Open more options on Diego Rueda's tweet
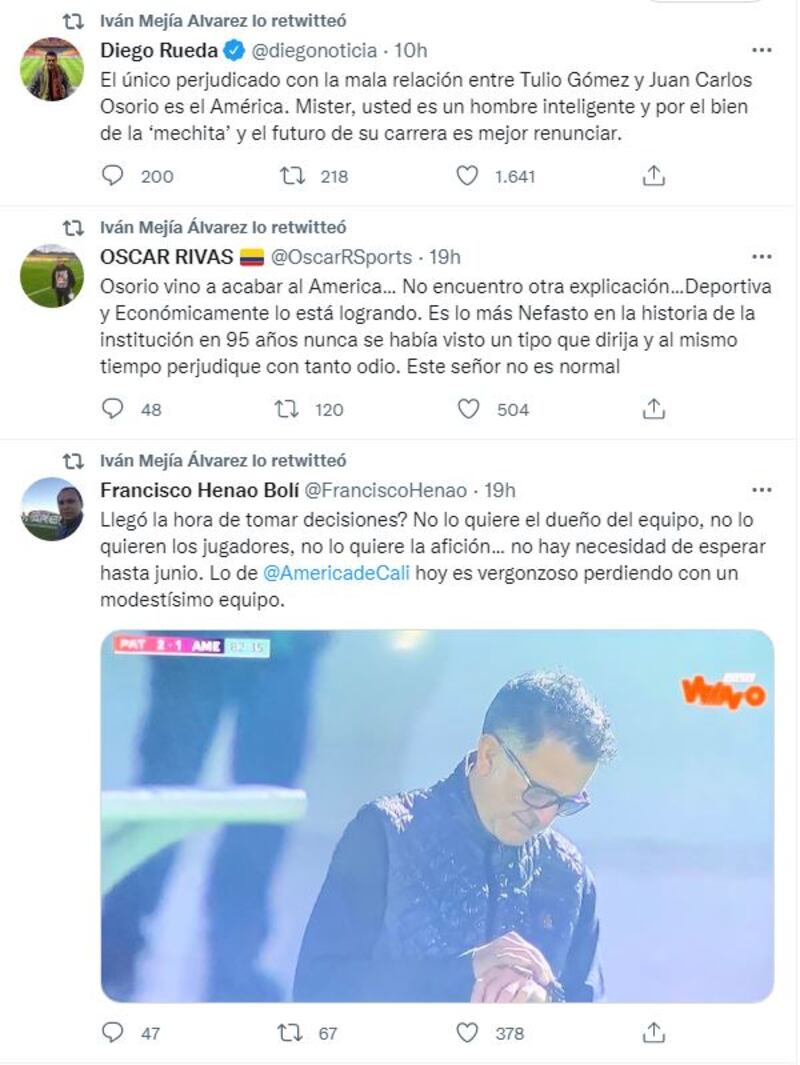The height and width of the screenshot is (1065, 800). [761, 49]
